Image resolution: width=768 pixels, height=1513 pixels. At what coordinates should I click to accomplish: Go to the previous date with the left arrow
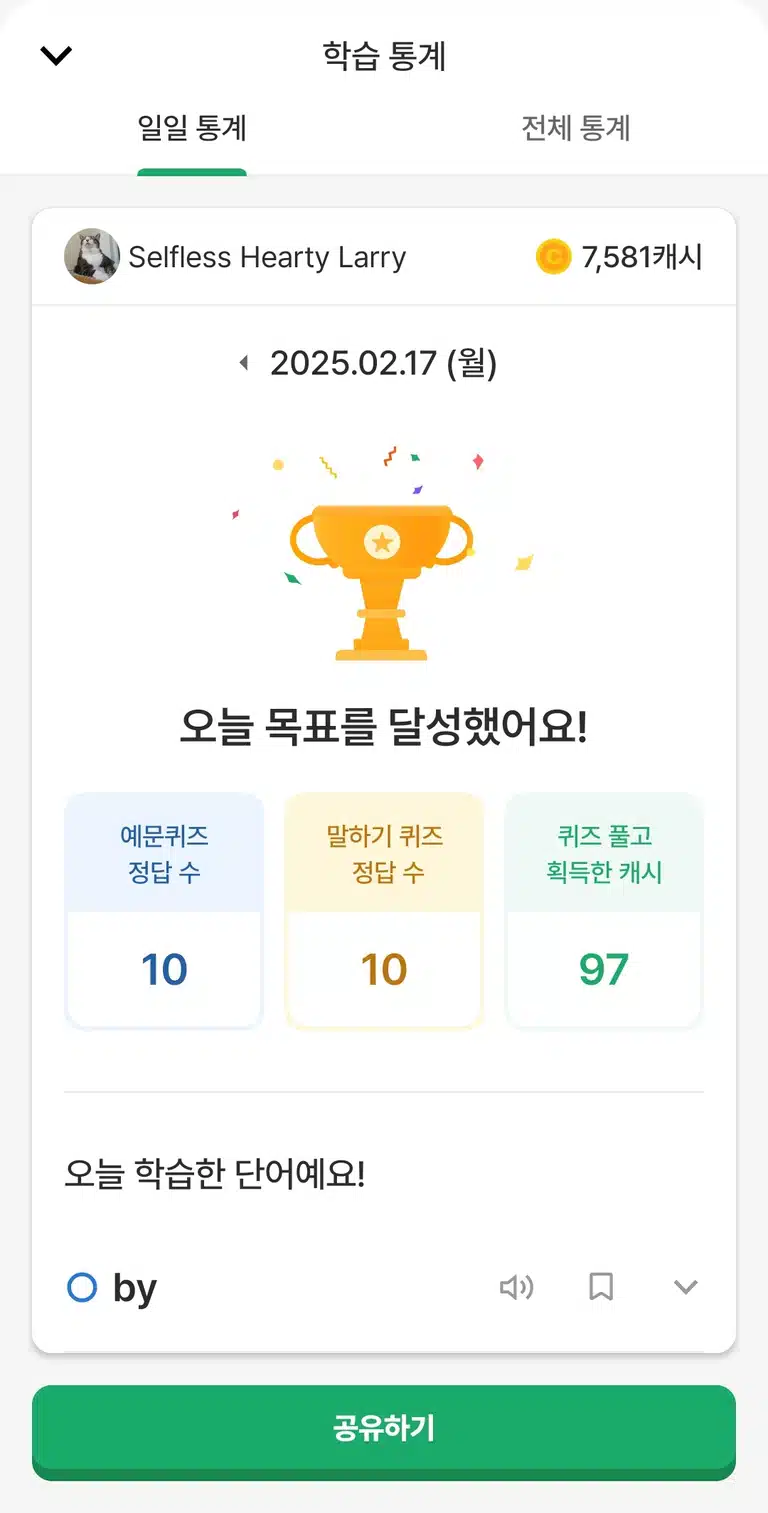point(243,363)
